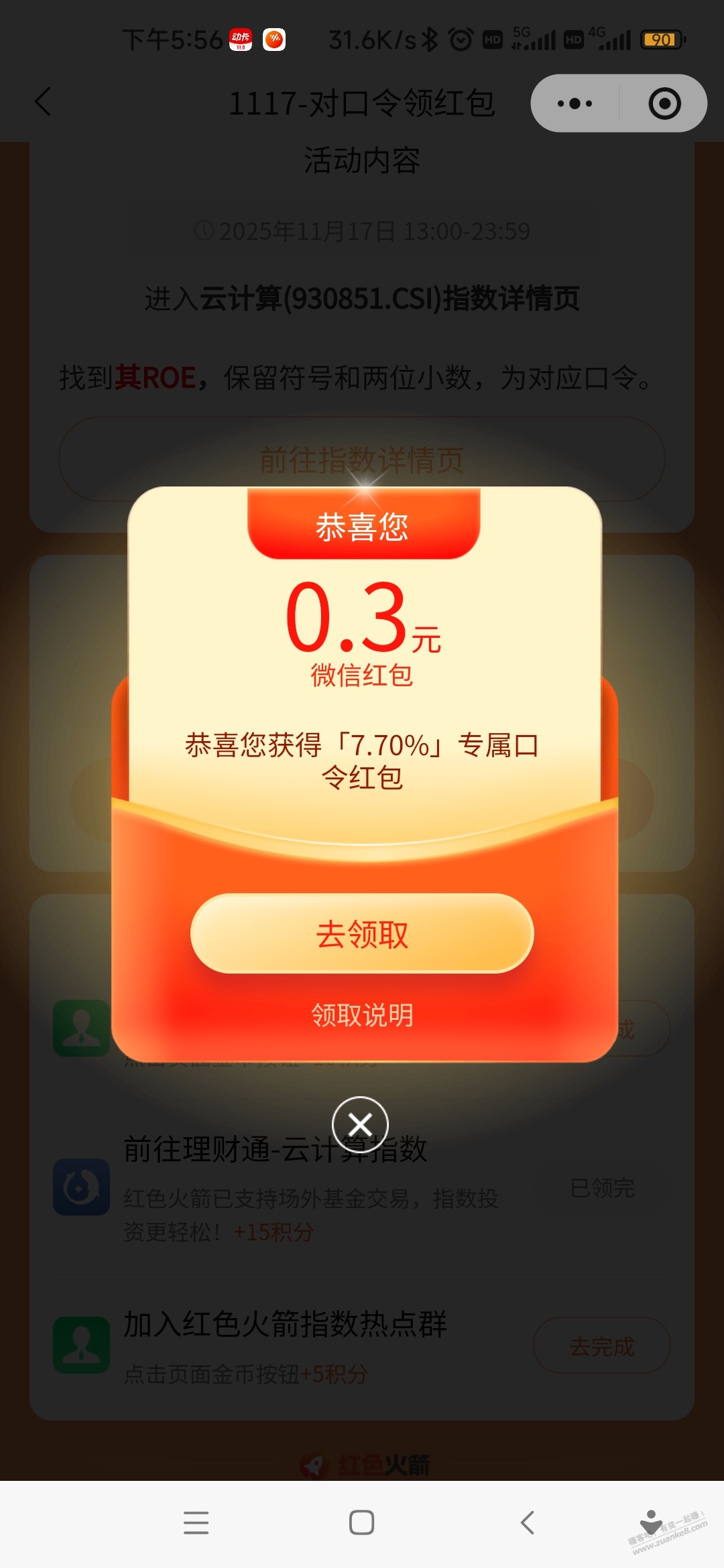Screen dimensions: 724x1568
Task: Open the system recent apps menu
Action: (196, 1522)
